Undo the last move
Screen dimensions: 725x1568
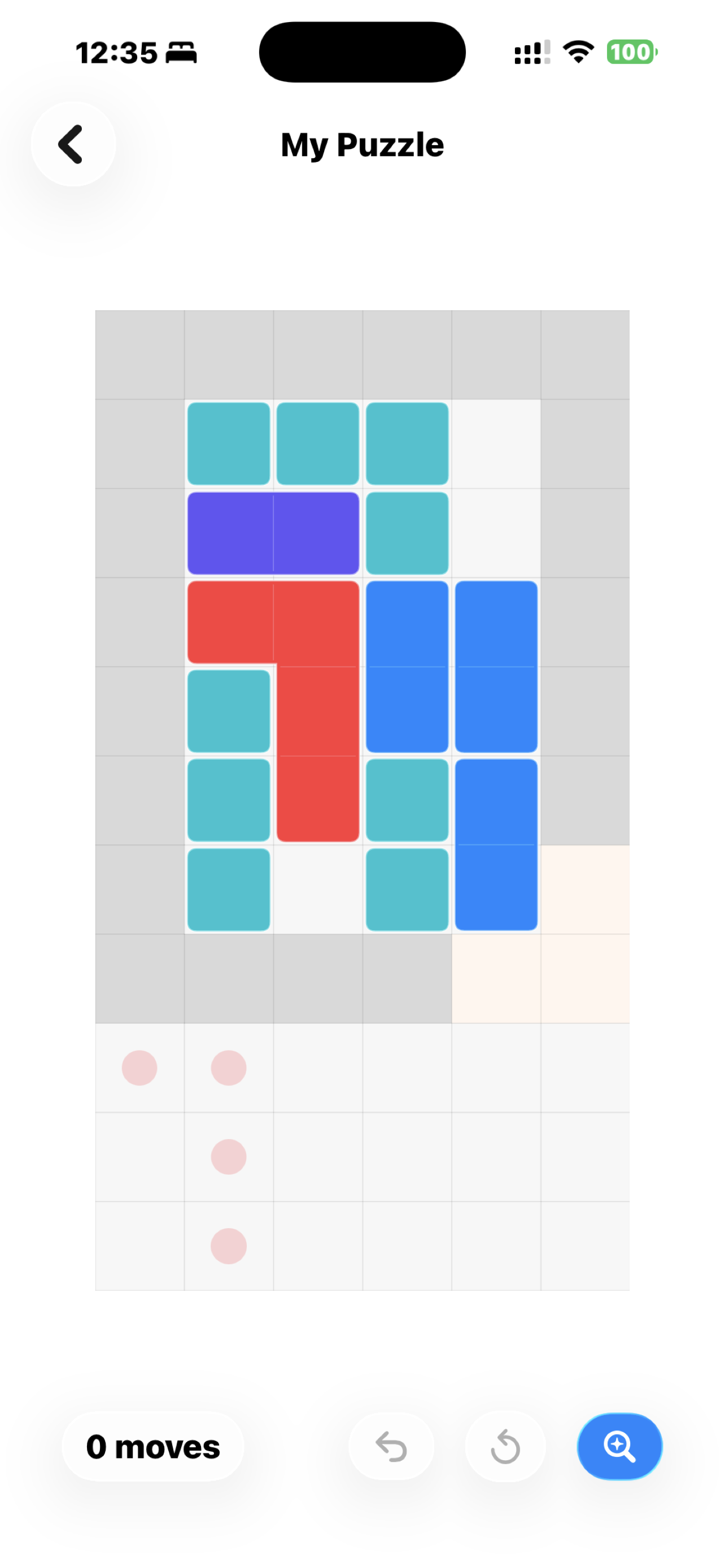coord(391,1446)
